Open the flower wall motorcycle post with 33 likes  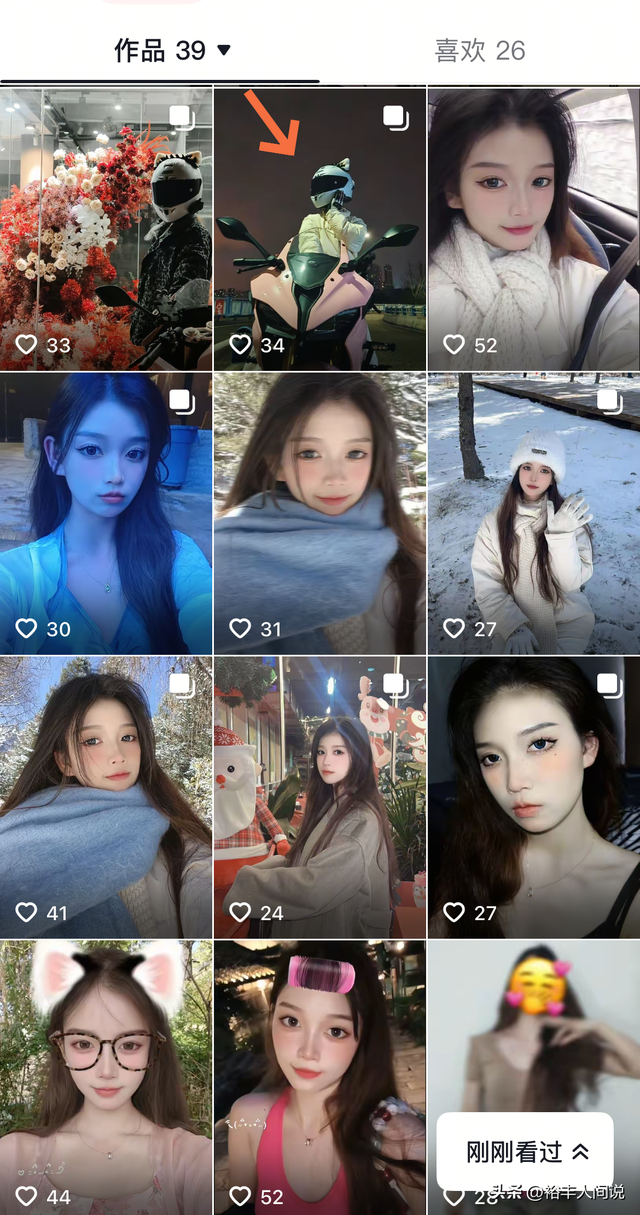point(106,228)
